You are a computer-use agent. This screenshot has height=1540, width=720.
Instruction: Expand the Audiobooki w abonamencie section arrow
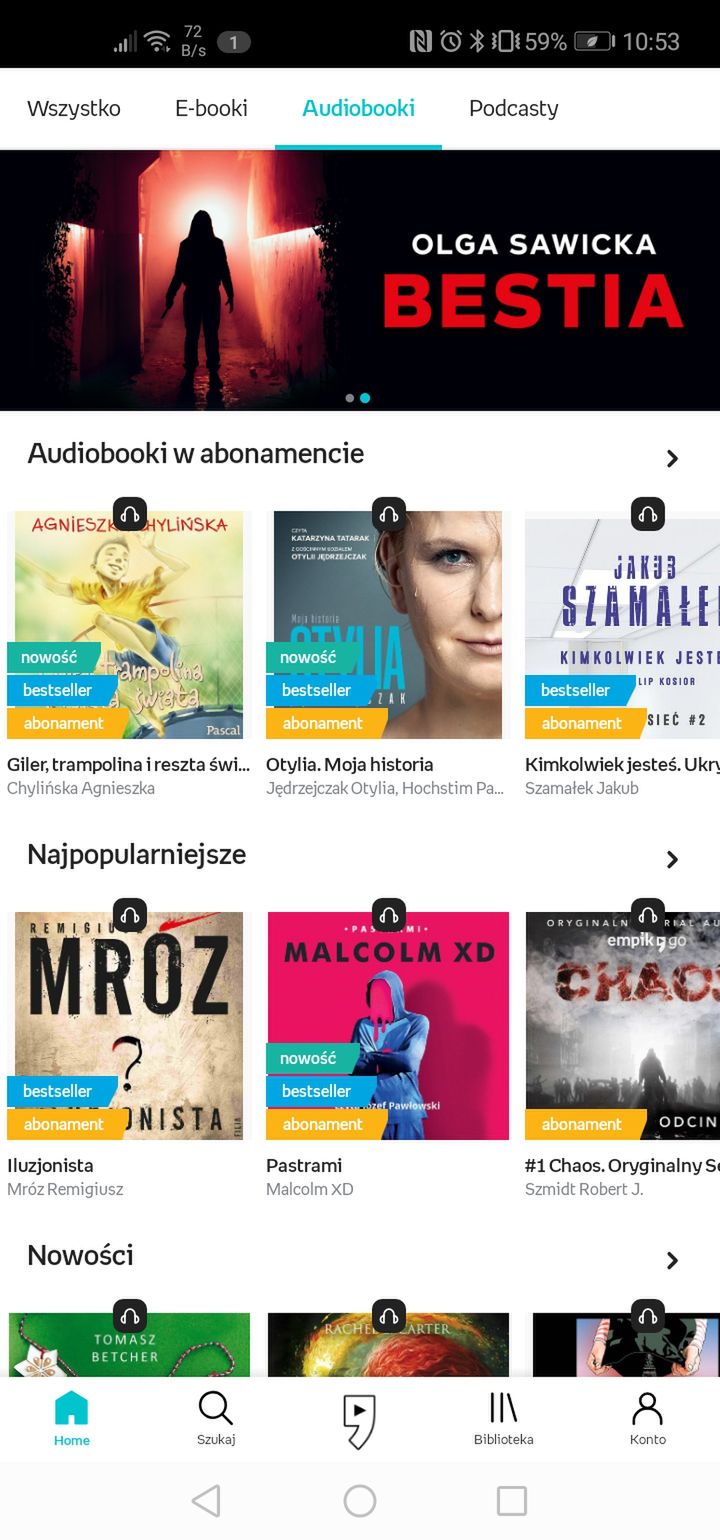(x=672, y=458)
